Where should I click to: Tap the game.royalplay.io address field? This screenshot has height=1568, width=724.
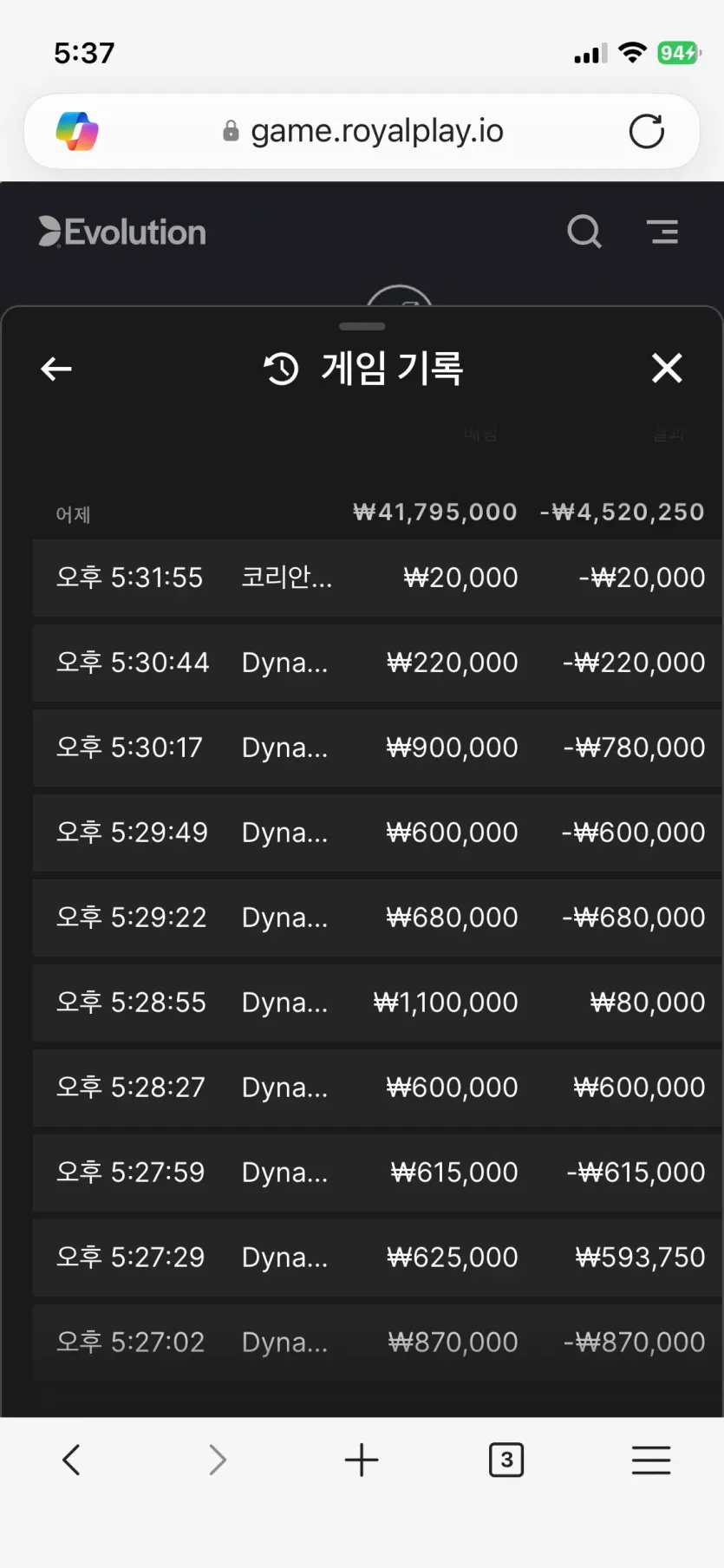[362, 131]
